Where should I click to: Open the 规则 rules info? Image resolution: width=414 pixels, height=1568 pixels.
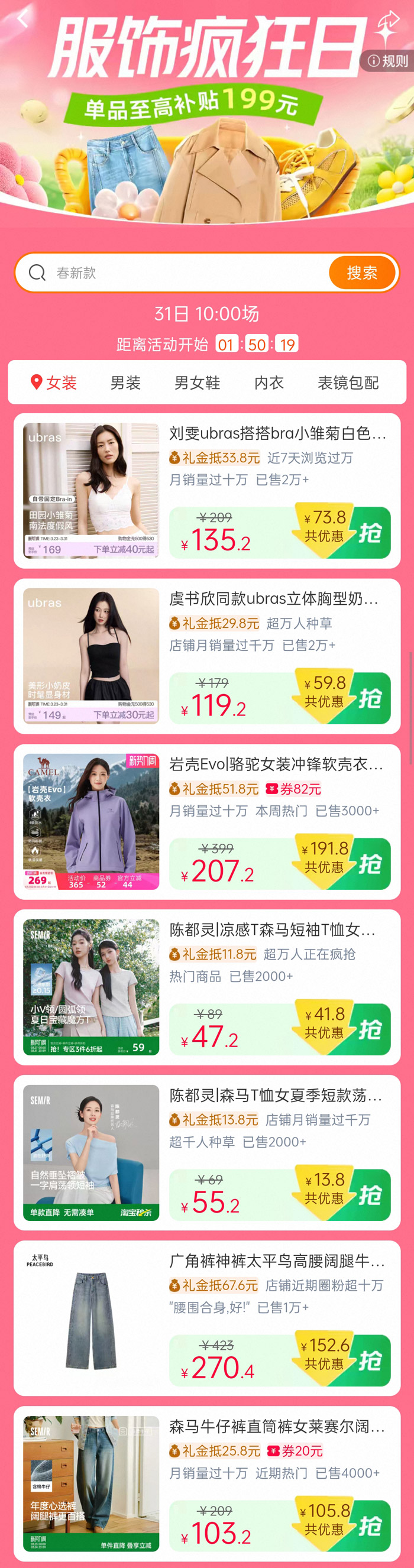[x=389, y=61]
